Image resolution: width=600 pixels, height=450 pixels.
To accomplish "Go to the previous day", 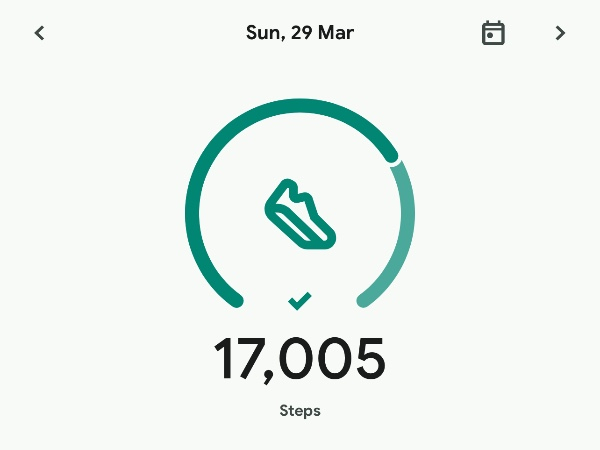I will coord(40,33).
